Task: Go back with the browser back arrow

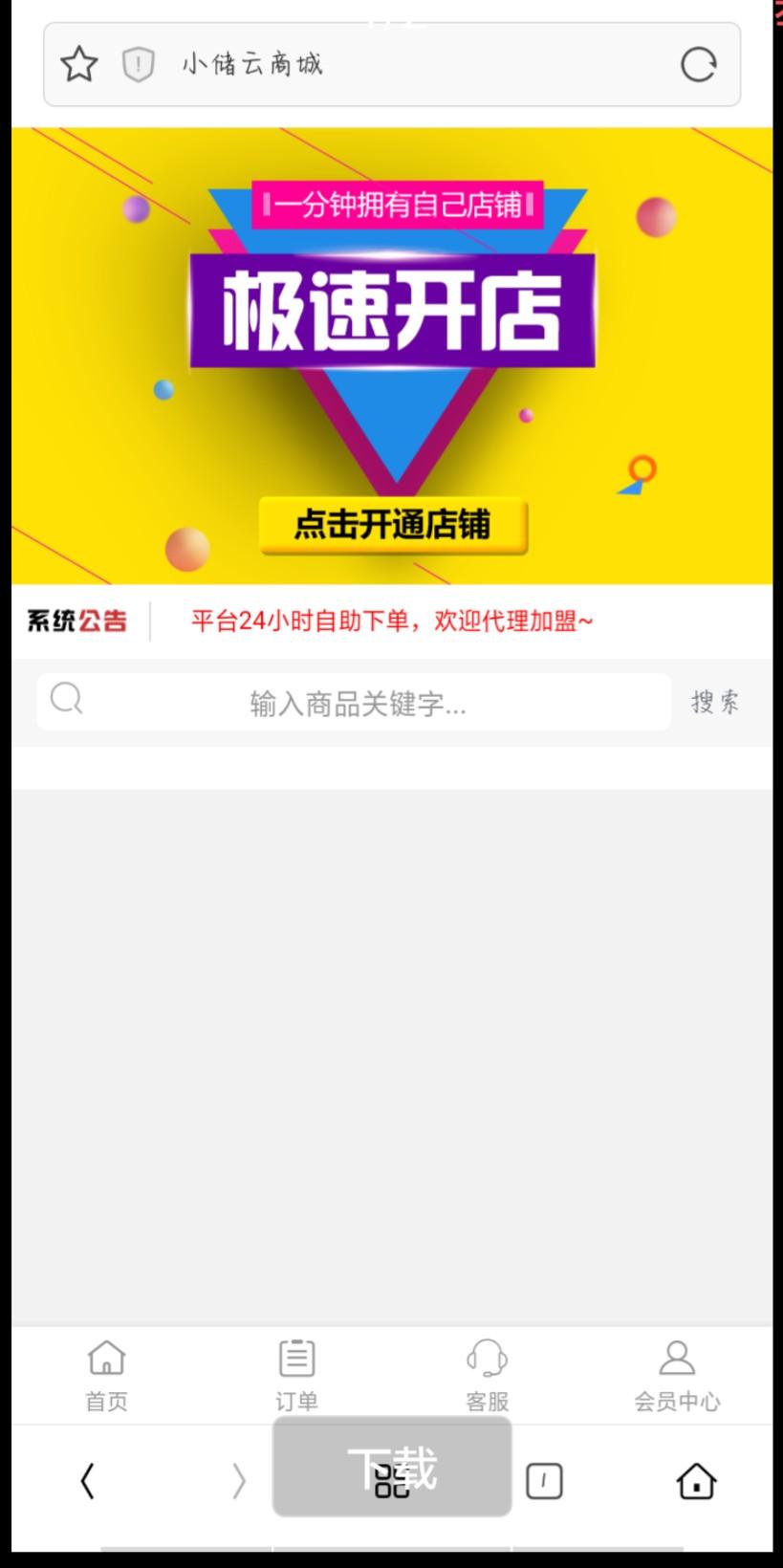Action: pos(87,1481)
